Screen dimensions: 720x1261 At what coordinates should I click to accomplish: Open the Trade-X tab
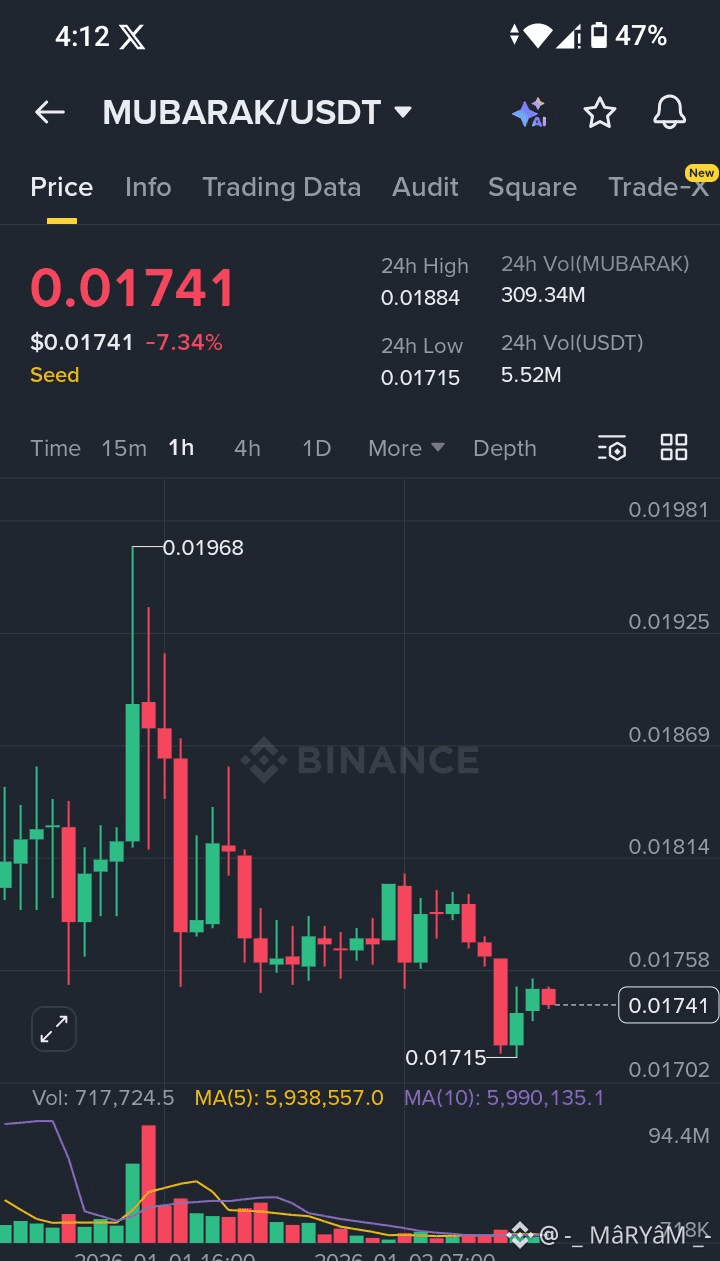click(x=658, y=187)
